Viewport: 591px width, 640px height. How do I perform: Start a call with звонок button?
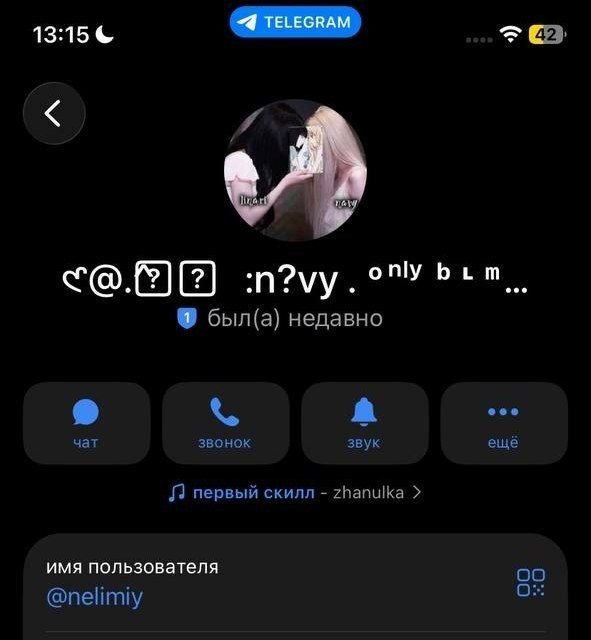(226, 423)
